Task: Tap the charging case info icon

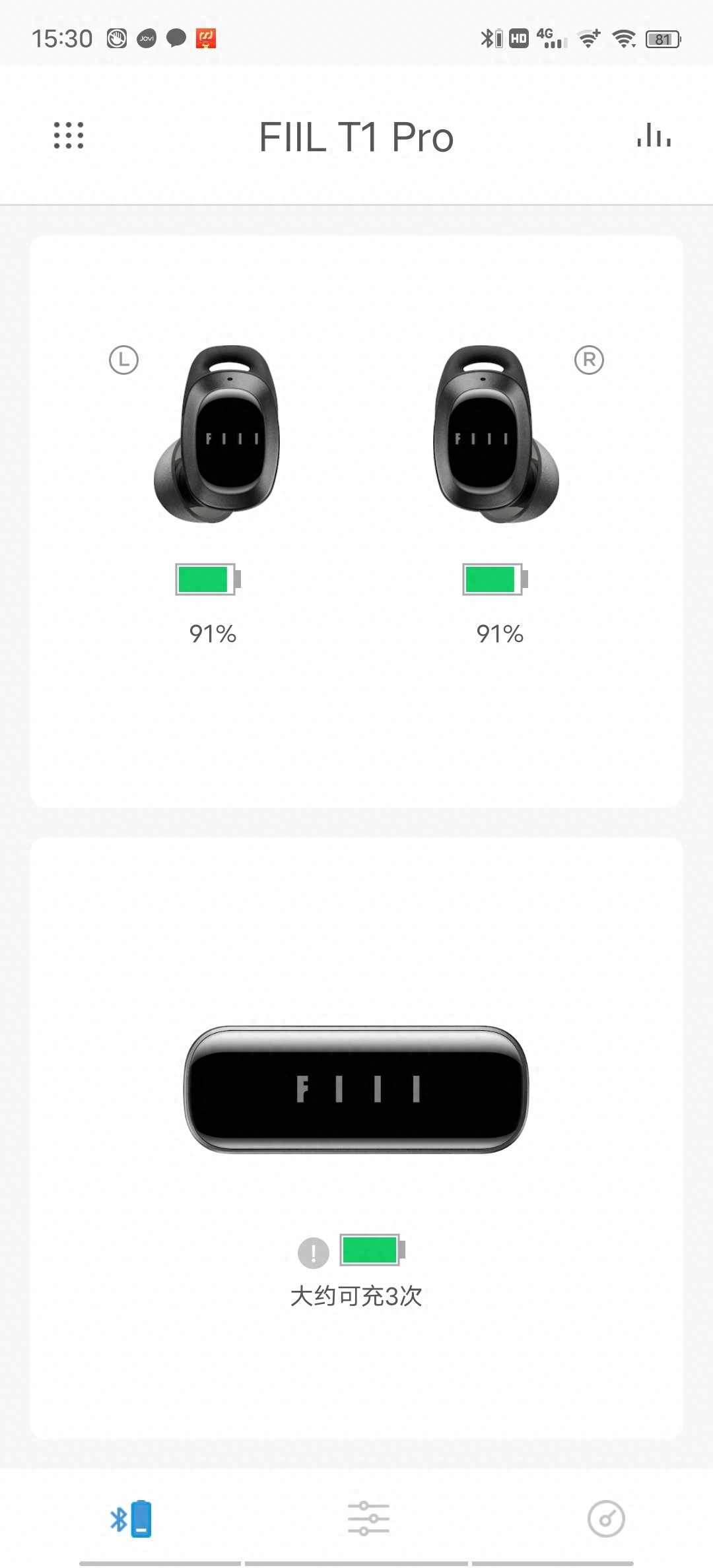Action: (x=314, y=1253)
